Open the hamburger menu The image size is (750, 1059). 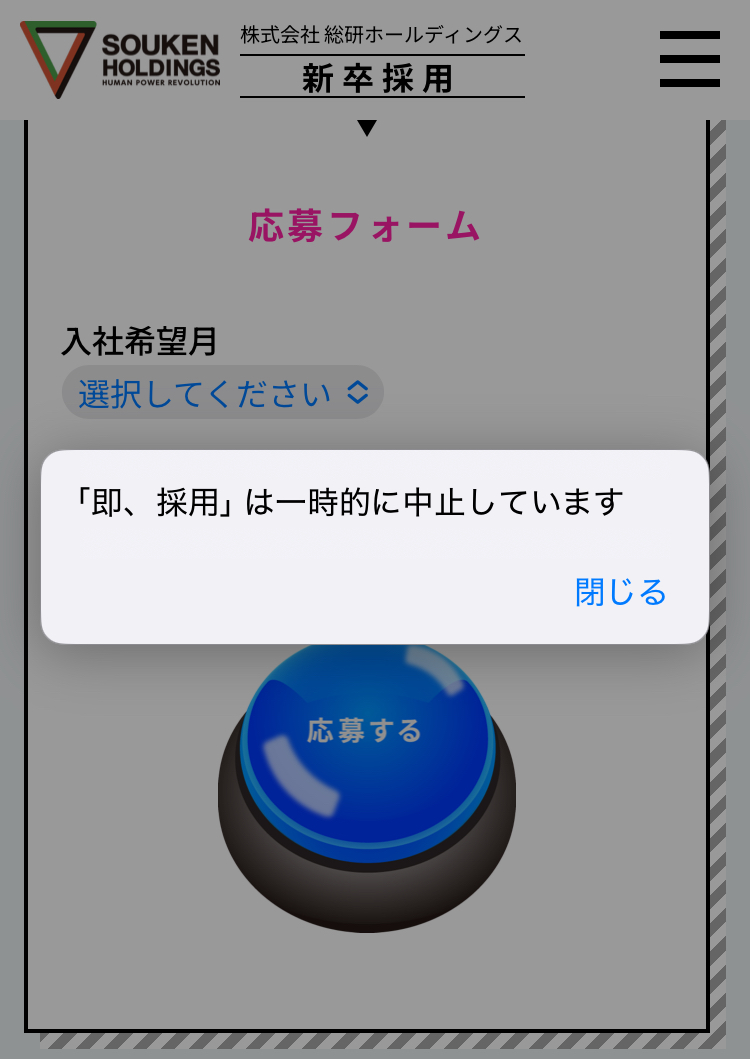click(x=689, y=59)
